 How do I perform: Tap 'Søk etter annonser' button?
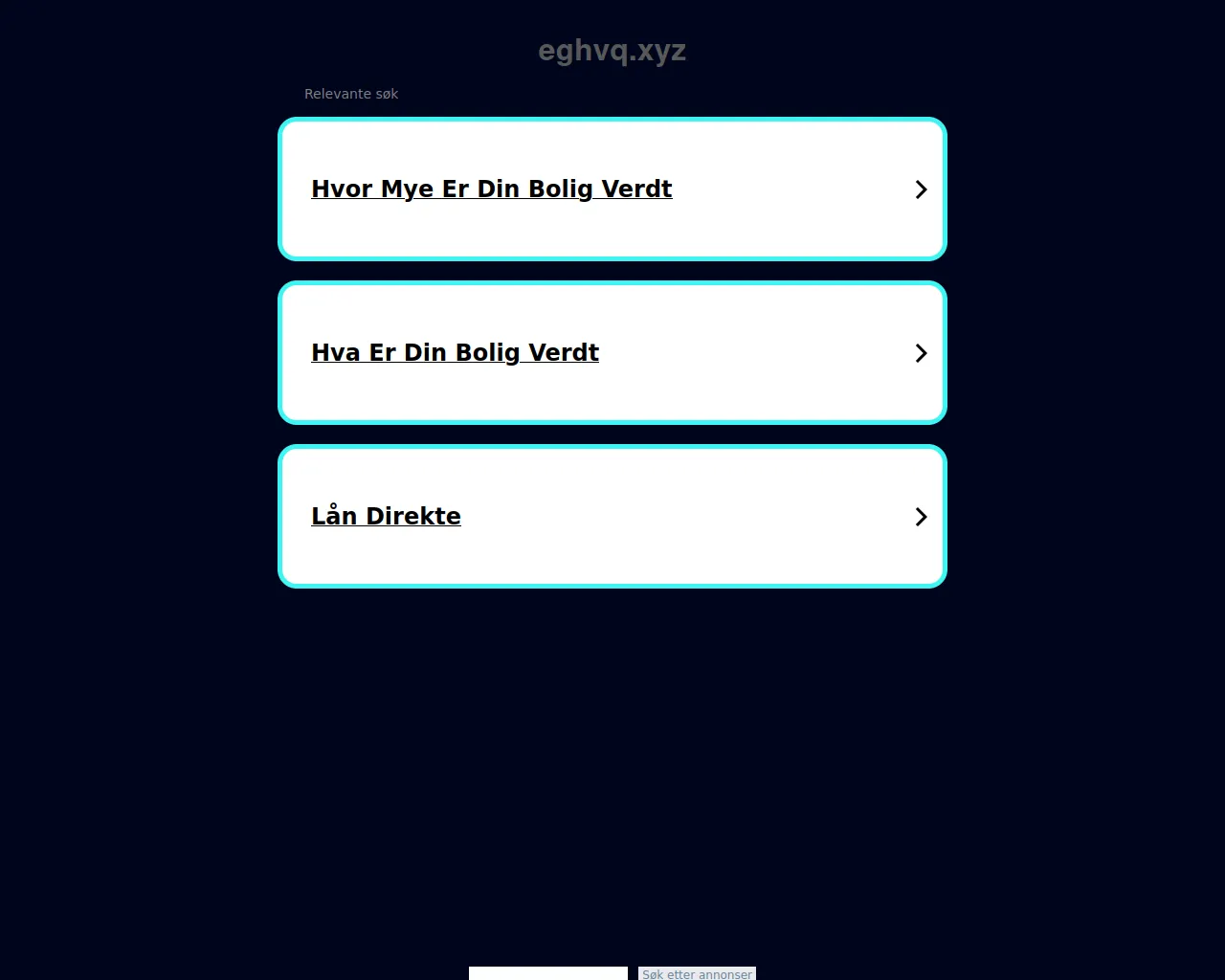pos(697,973)
